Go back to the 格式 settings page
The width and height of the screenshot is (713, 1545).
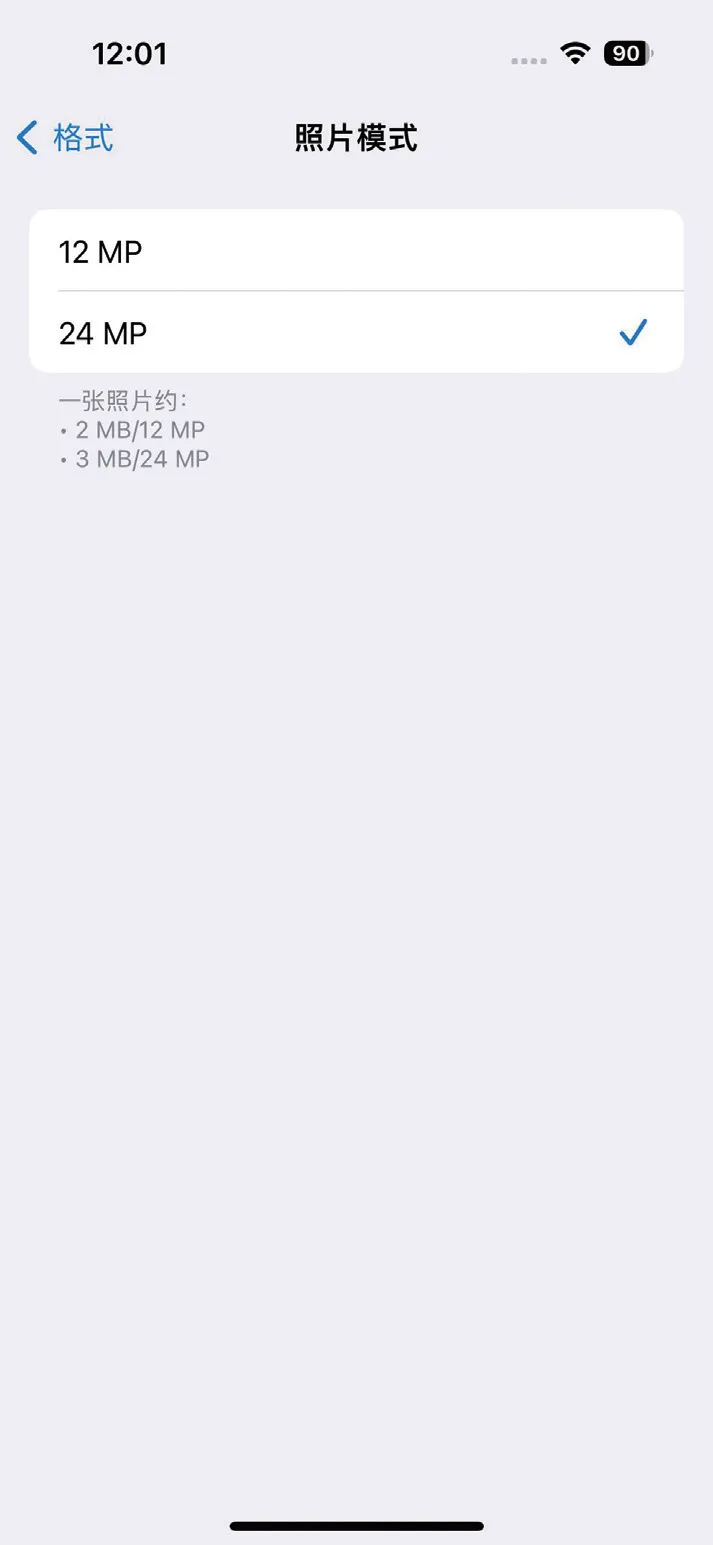(x=66, y=138)
